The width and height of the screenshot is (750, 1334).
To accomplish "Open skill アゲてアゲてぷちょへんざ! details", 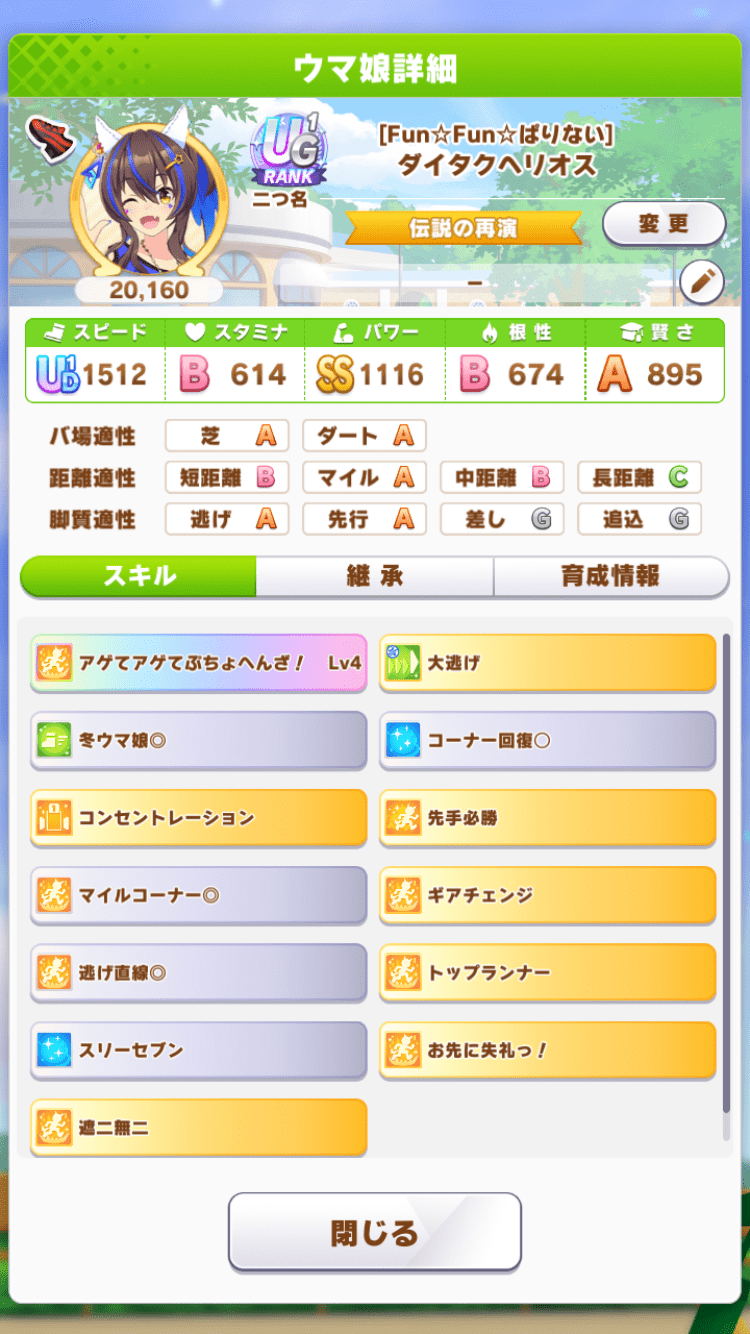I will [x=198, y=662].
